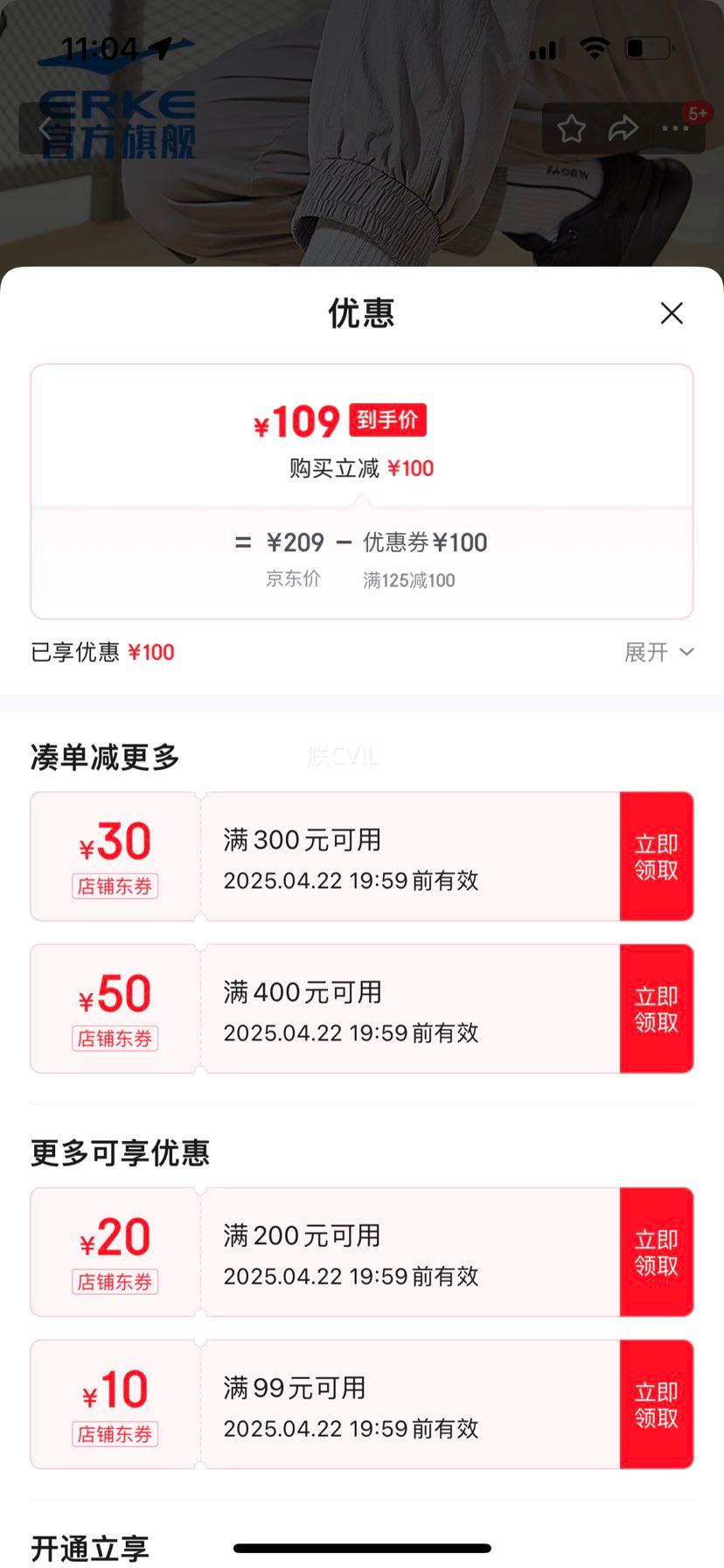Claim the ¥30 coupon for 满300元
724x1568 pixels.
pyautogui.click(x=657, y=857)
